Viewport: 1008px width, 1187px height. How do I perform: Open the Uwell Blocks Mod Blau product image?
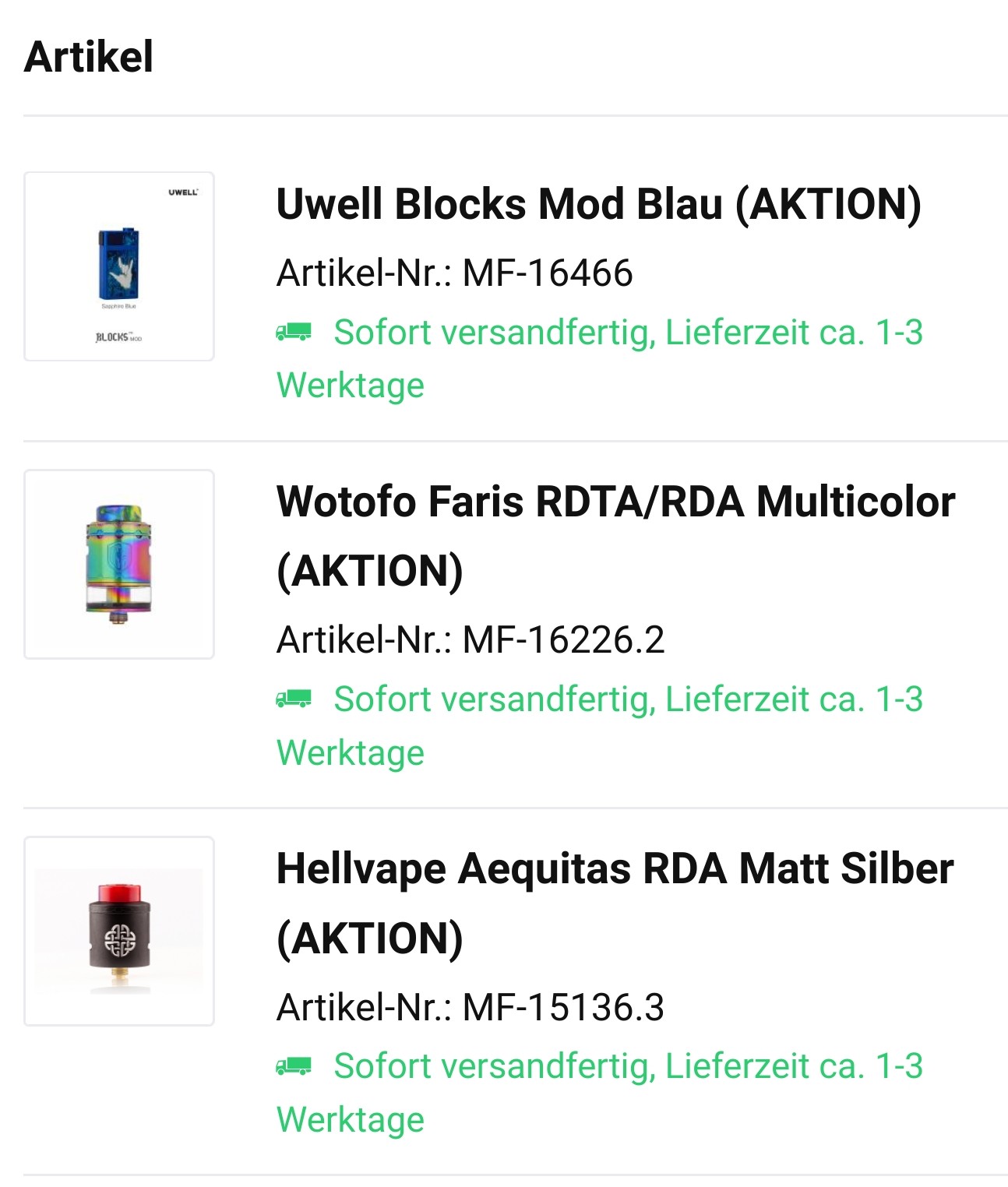[119, 266]
